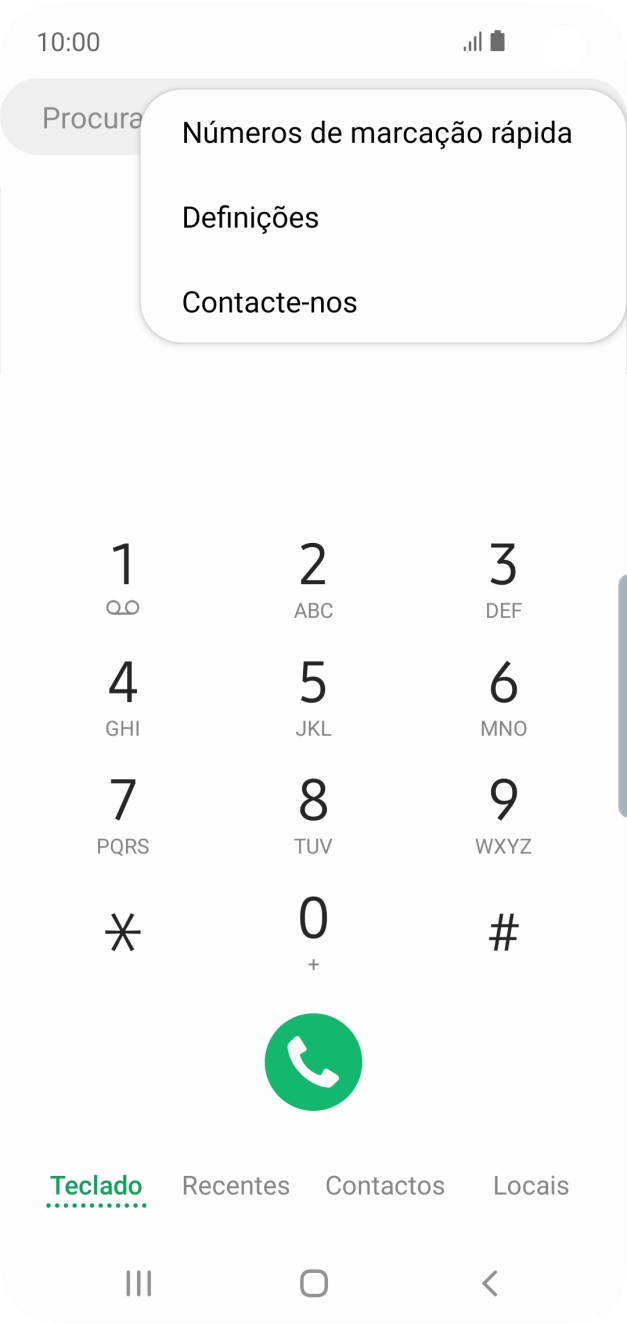Tap the asterisk key
Screen dimensions: 627x1324
point(123,934)
